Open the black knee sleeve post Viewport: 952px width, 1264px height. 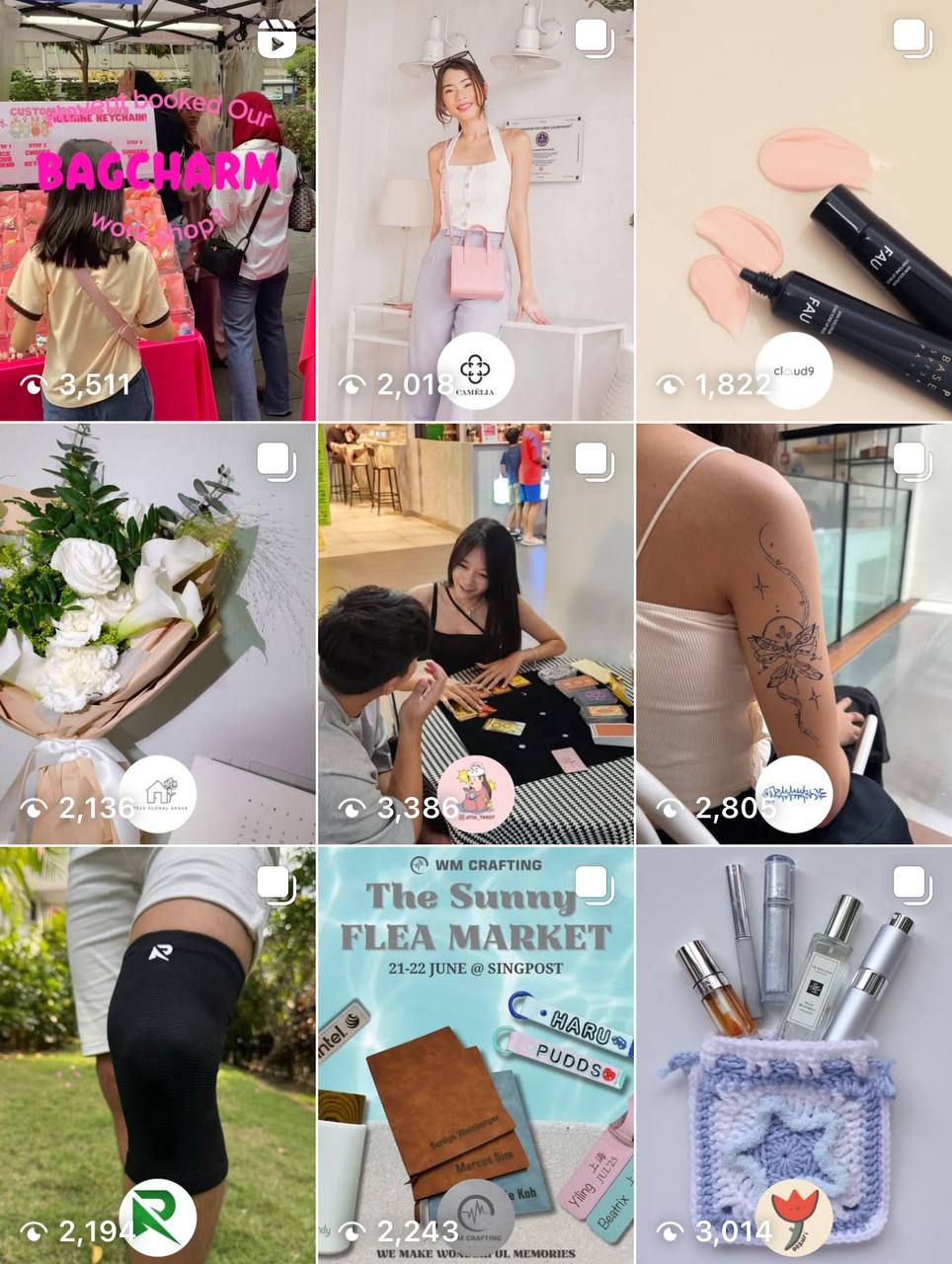(x=157, y=1055)
